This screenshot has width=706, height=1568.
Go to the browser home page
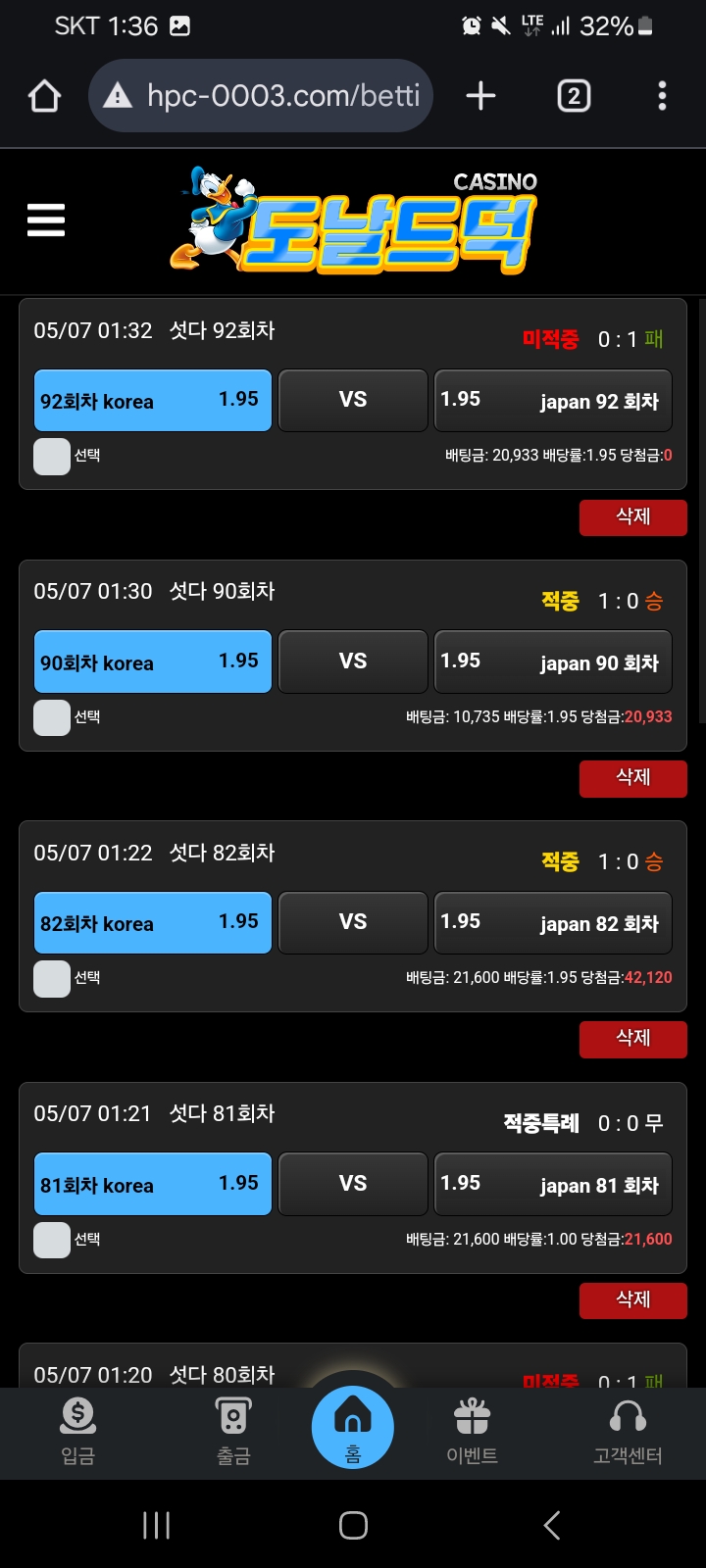pos(45,96)
